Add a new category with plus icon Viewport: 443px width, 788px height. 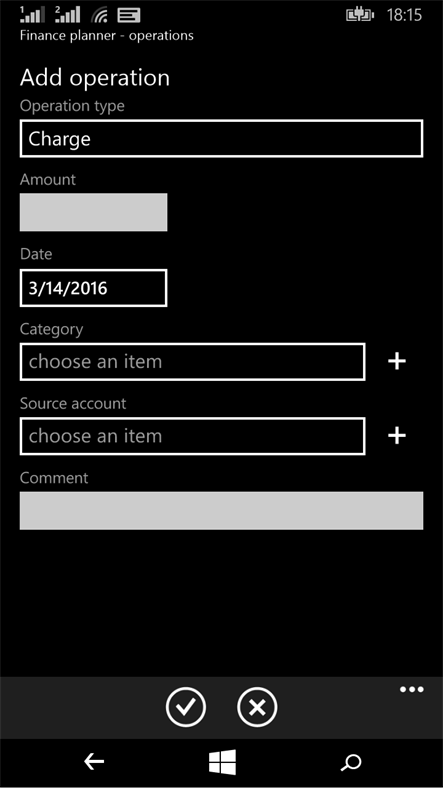397,361
